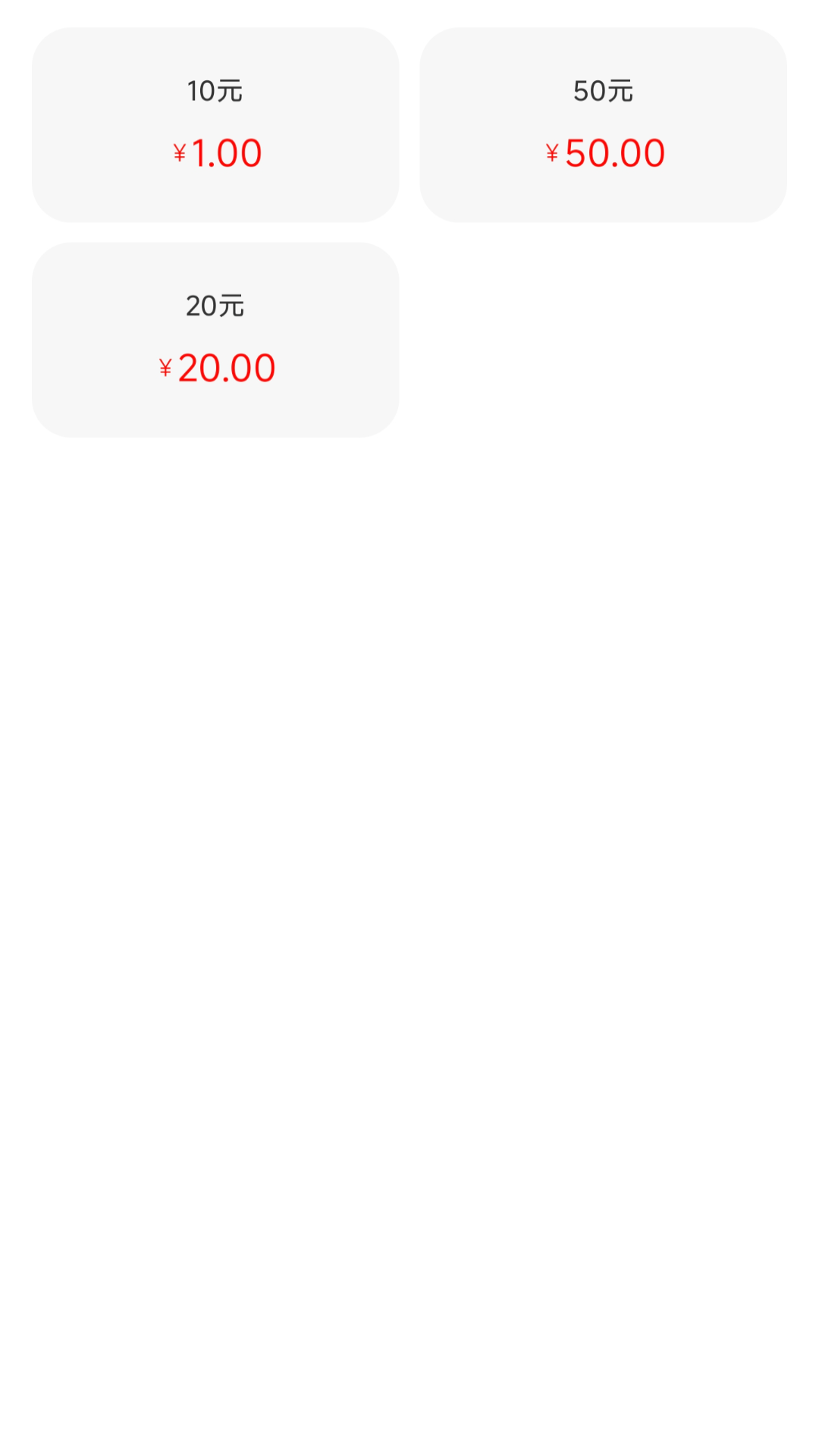Select the 10元 recharge option
819x1456 pixels.
[215, 125]
